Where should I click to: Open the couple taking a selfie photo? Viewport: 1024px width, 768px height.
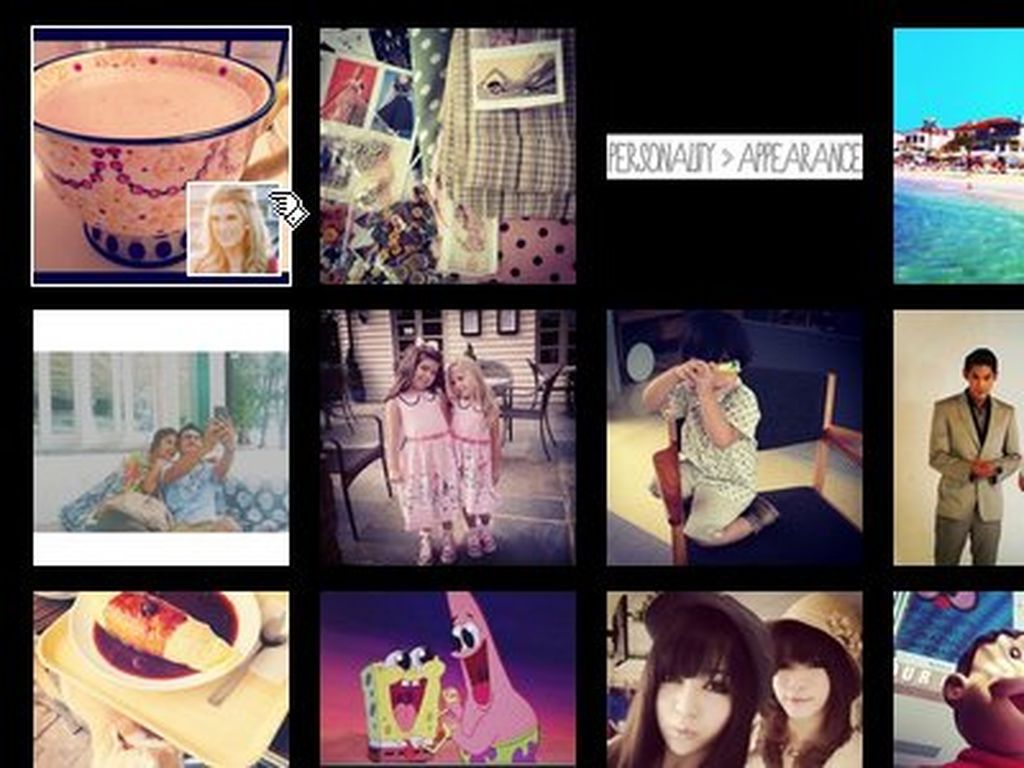coord(161,438)
